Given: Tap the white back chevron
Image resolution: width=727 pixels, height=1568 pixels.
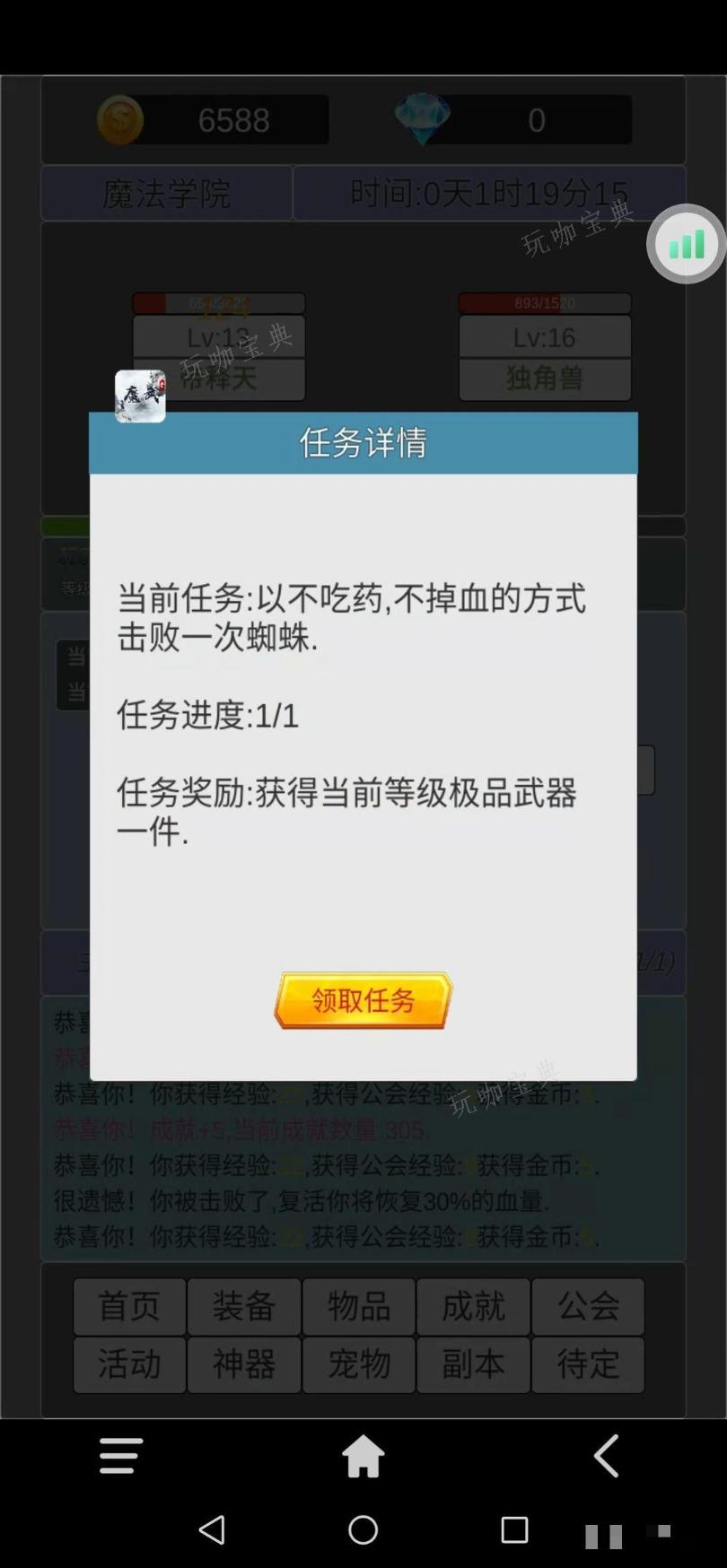Looking at the screenshot, I should [607, 1455].
